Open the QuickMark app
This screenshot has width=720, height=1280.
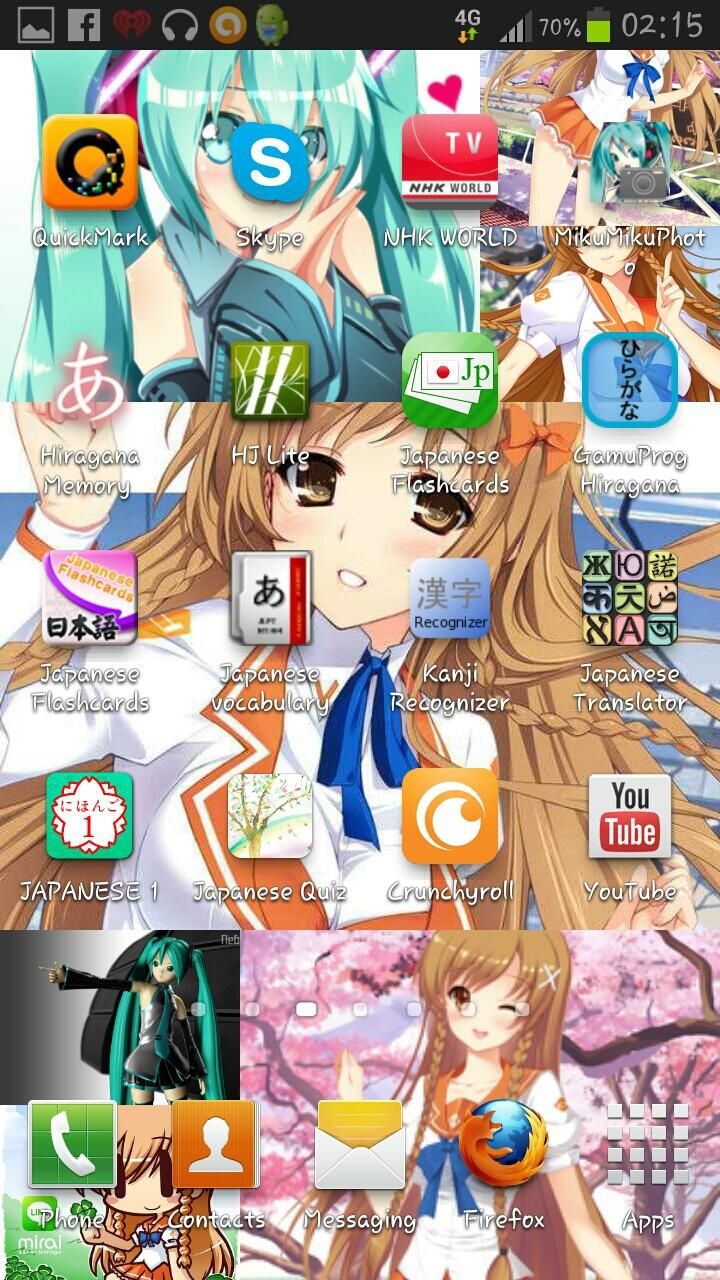[x=90, y=162]
